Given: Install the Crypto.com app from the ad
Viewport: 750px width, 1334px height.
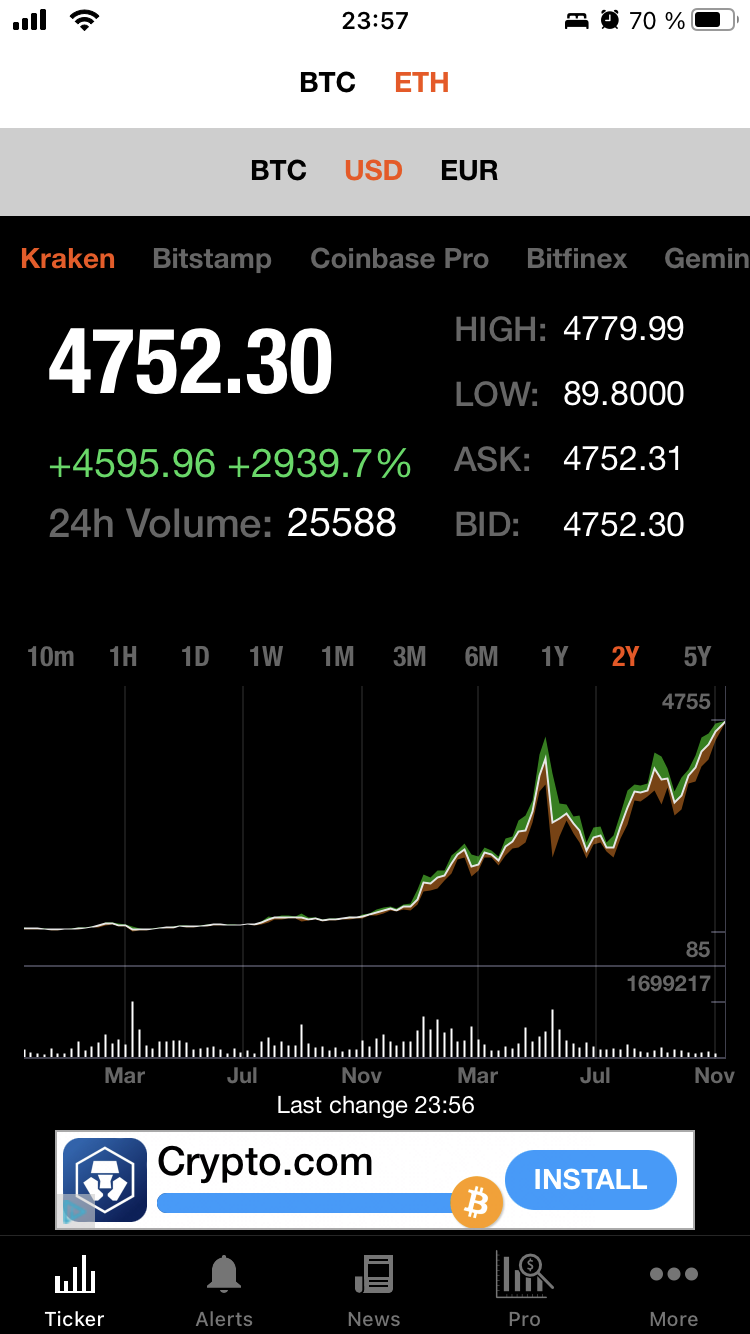Looking at the screenshot, I should 590,1180.
